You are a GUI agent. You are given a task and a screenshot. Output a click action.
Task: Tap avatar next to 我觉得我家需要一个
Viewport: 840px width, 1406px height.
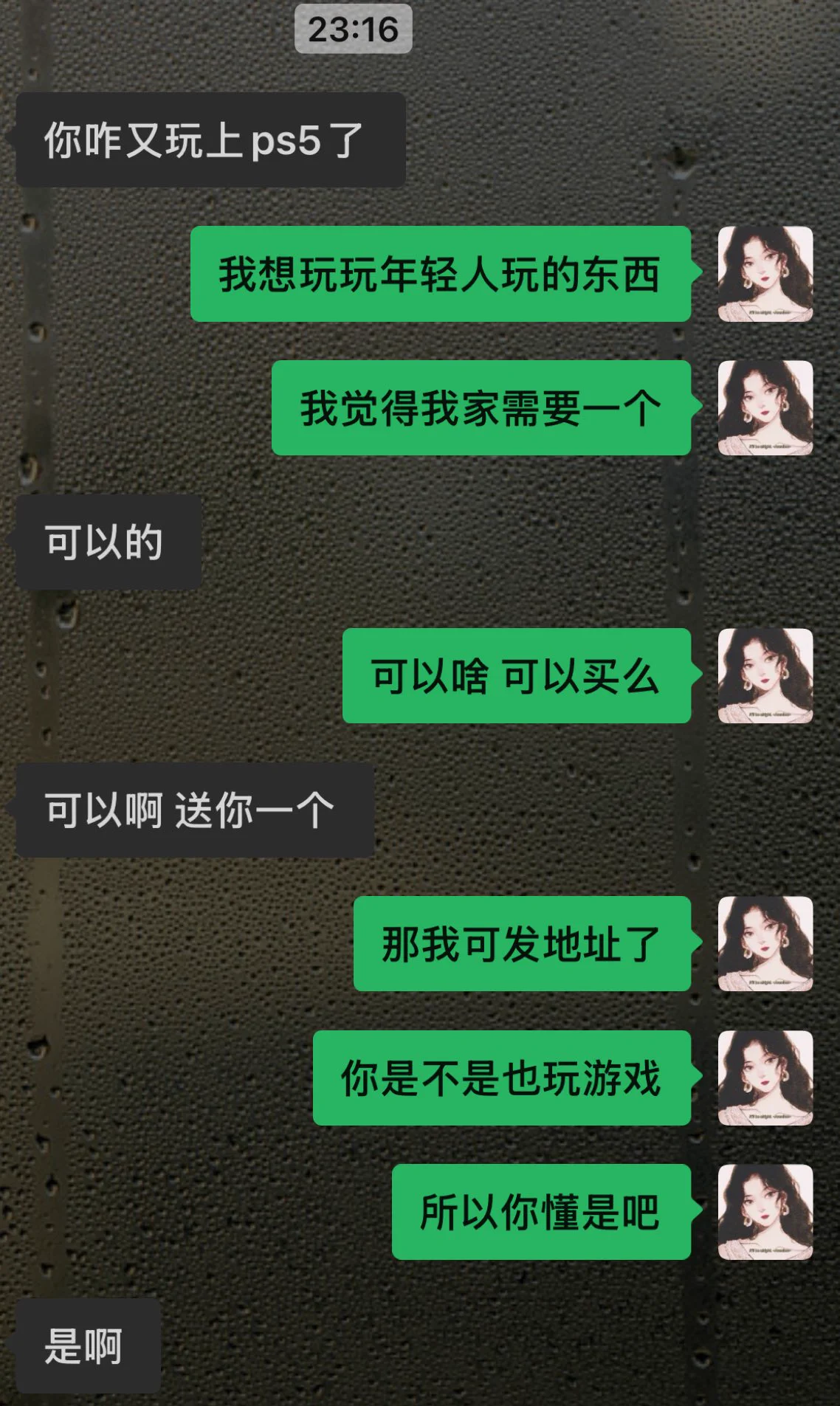coord(765,408)
